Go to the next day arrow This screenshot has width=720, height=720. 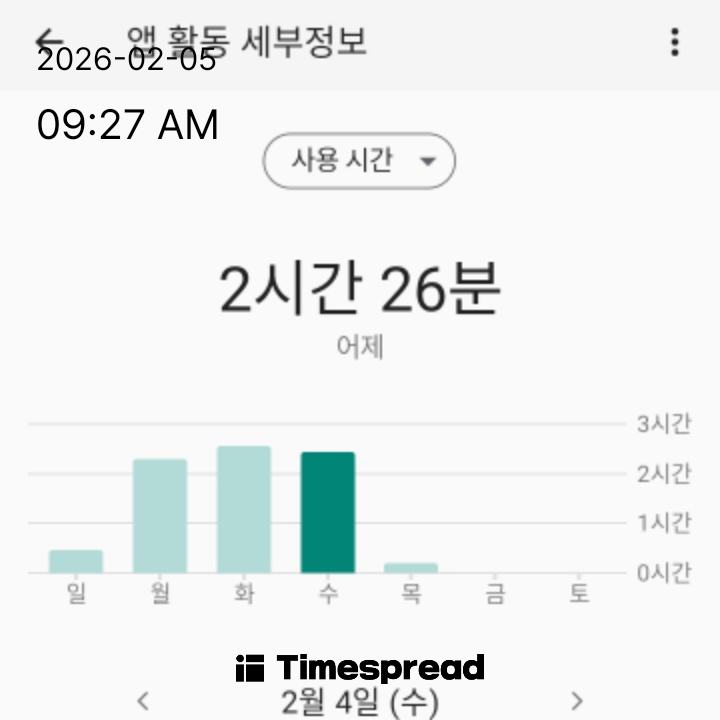click(x=576, y=700)
